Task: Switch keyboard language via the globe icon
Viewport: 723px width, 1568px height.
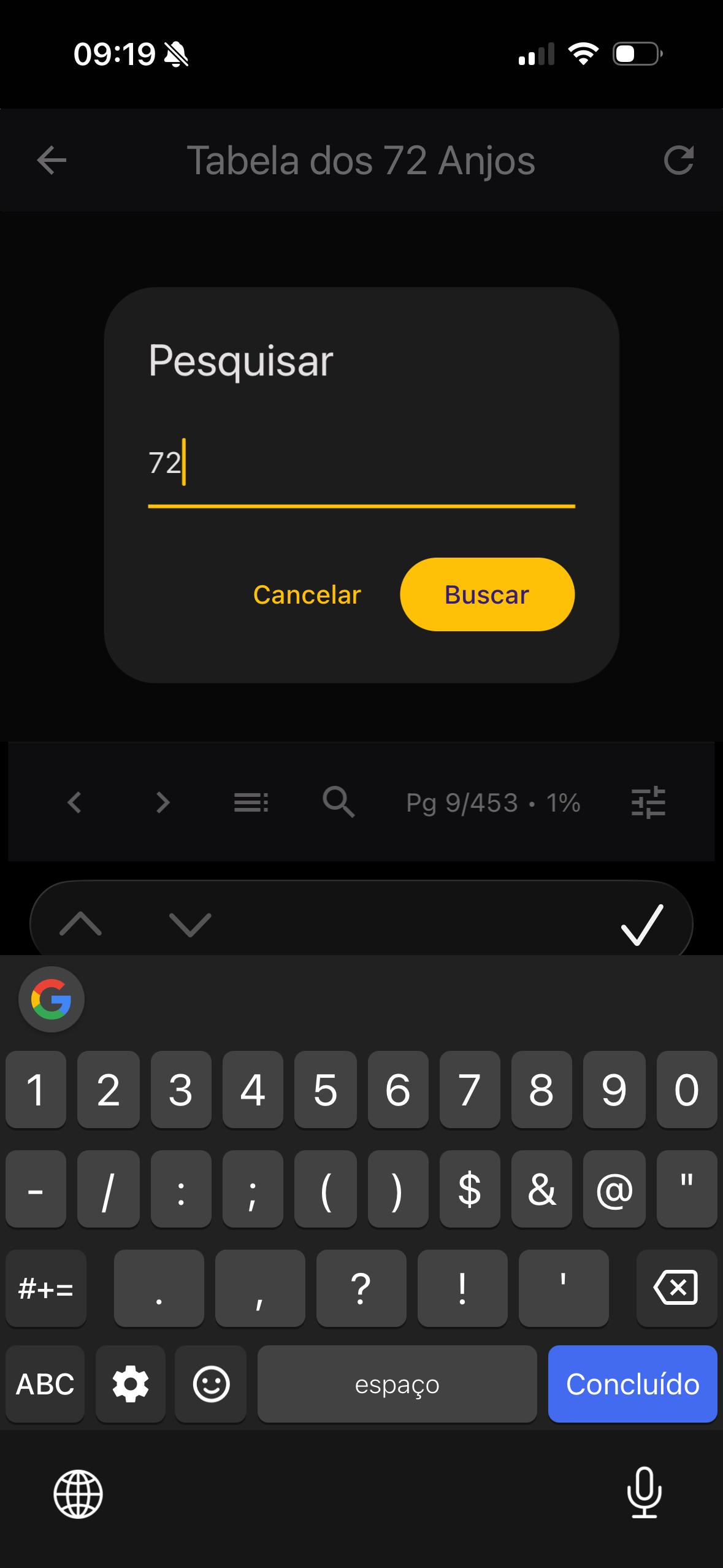Action: click(x=78, y=1495)
